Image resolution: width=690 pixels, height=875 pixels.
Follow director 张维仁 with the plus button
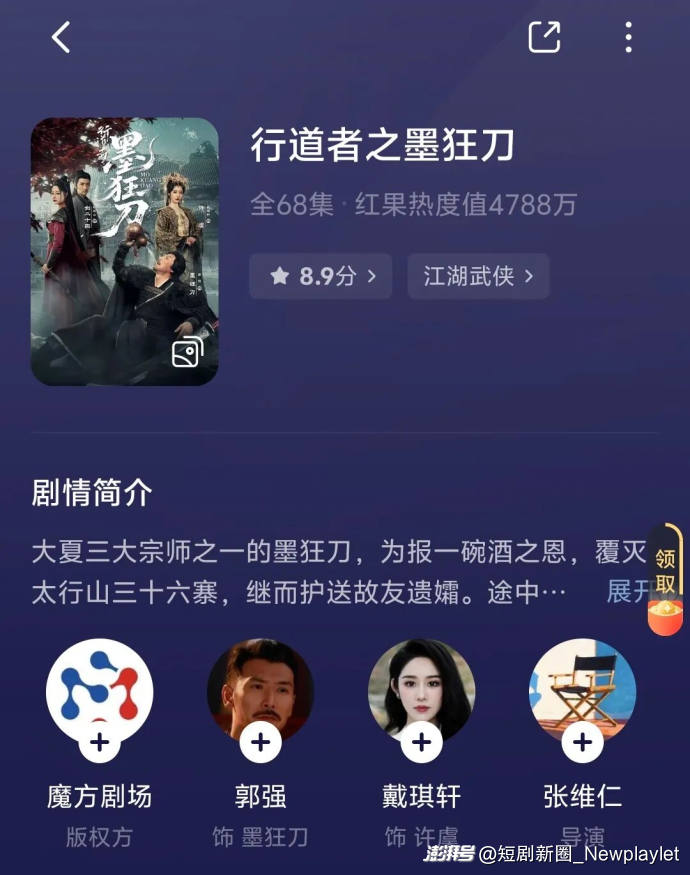tap(582, 742)
